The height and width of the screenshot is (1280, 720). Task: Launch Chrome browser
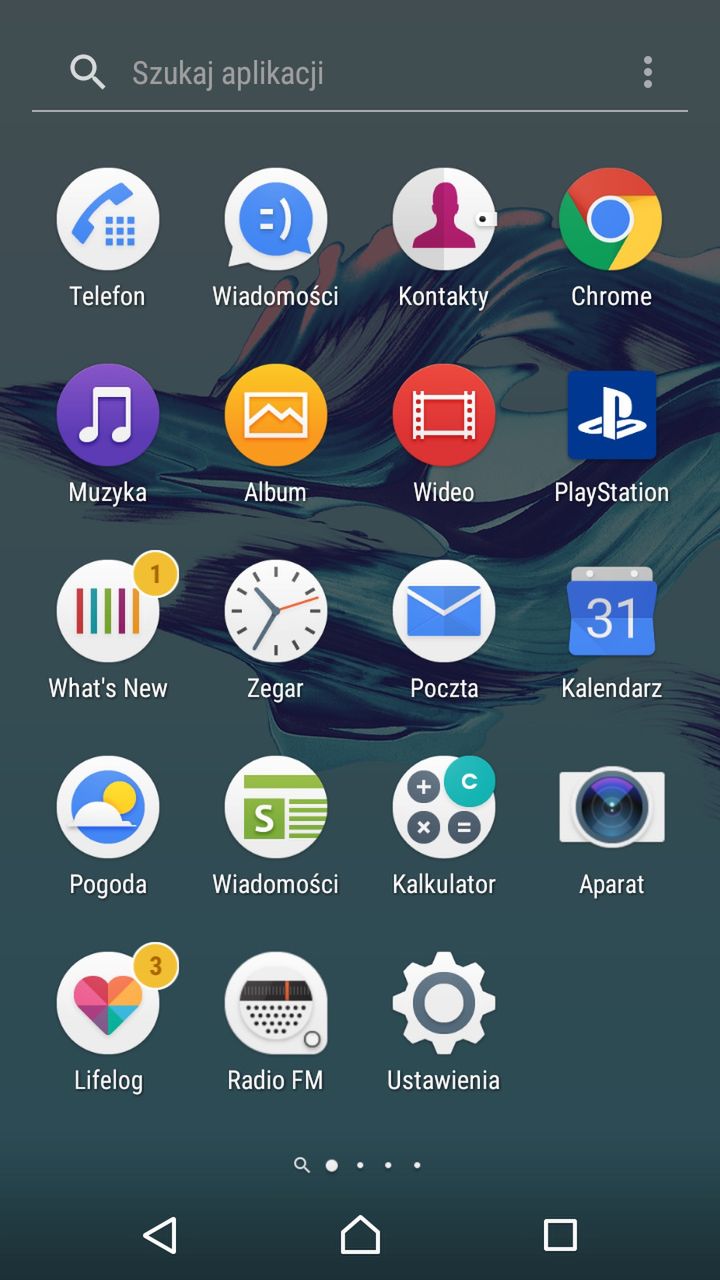click(x=611, y=220)
